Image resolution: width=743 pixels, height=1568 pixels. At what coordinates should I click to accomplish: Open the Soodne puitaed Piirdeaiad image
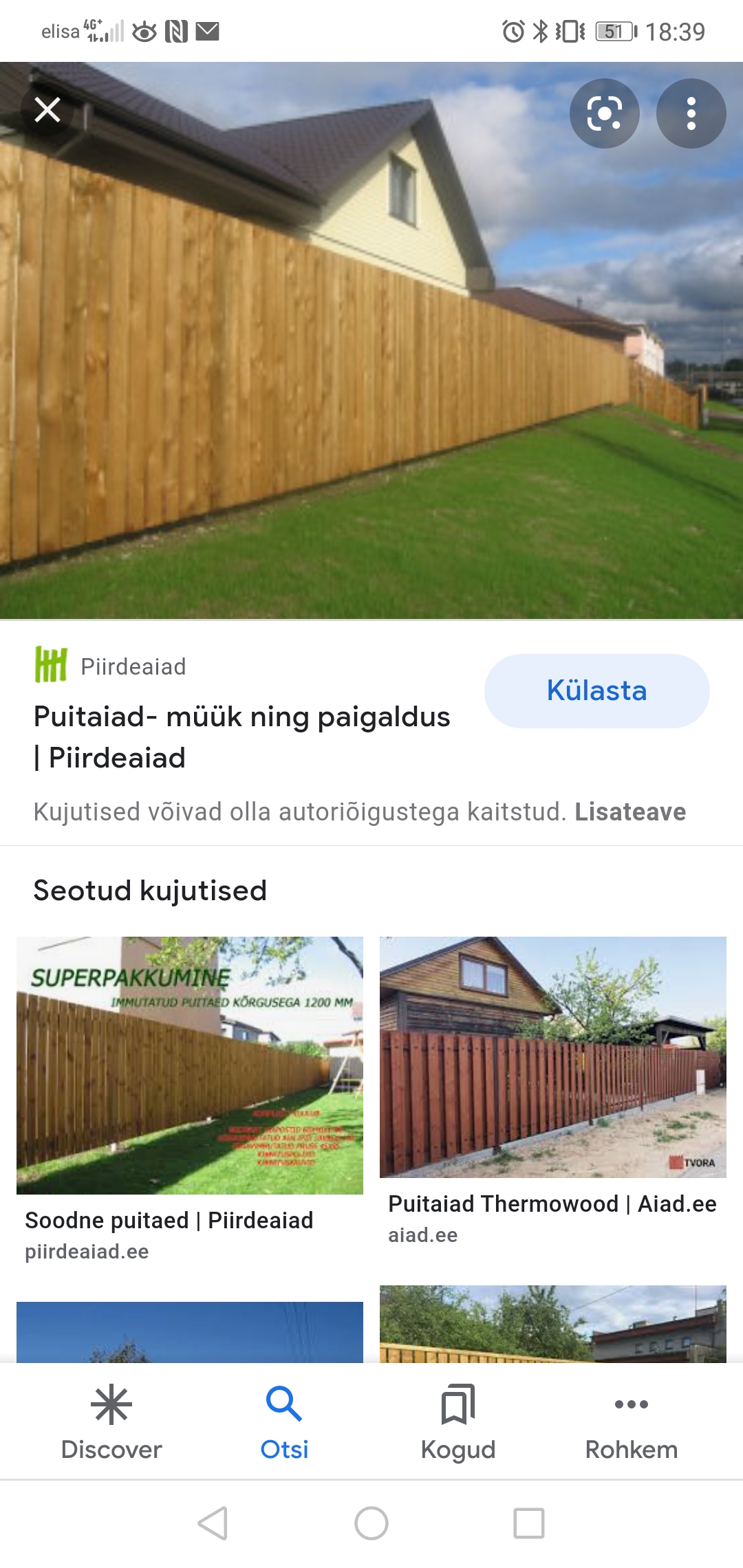point(190,1065)
